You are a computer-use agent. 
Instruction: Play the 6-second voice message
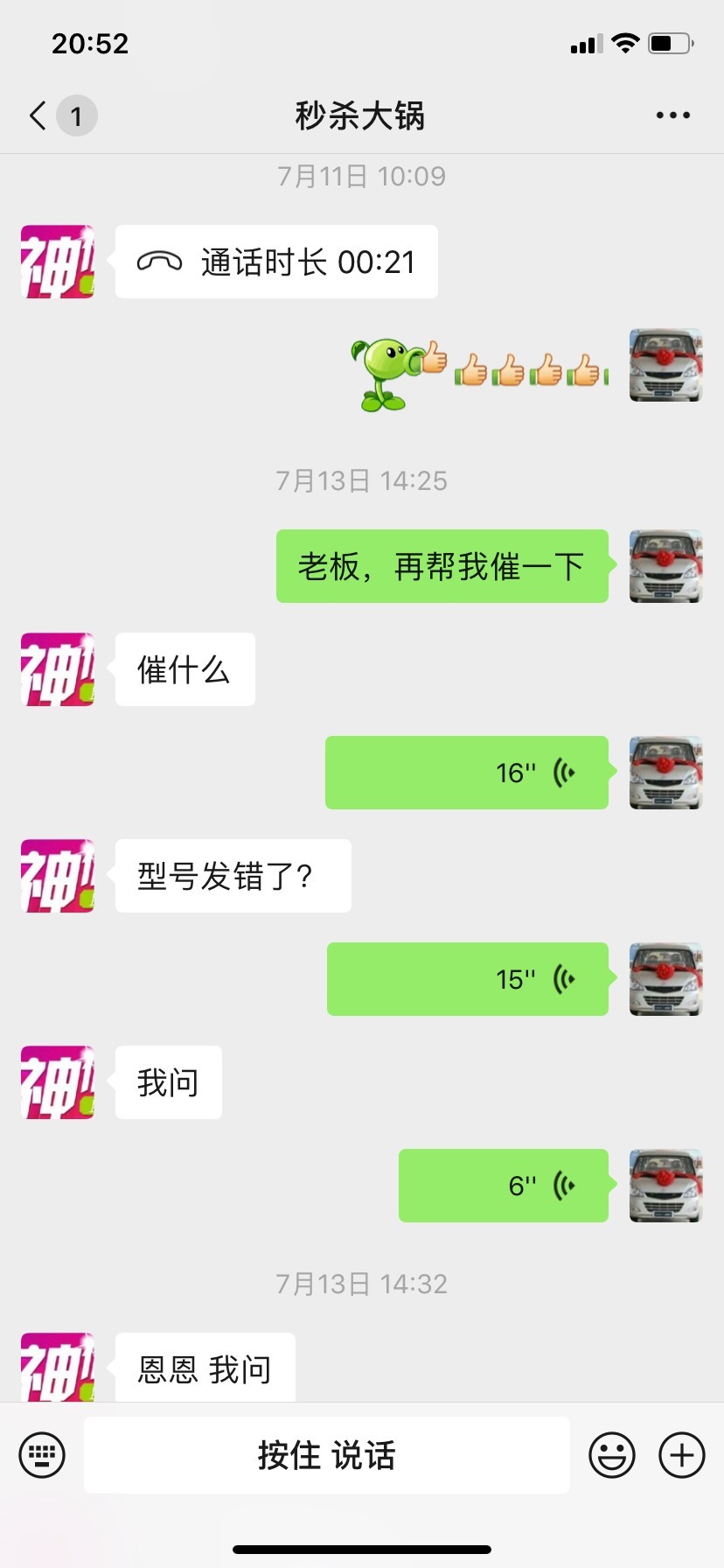[x=504, y=1186]
